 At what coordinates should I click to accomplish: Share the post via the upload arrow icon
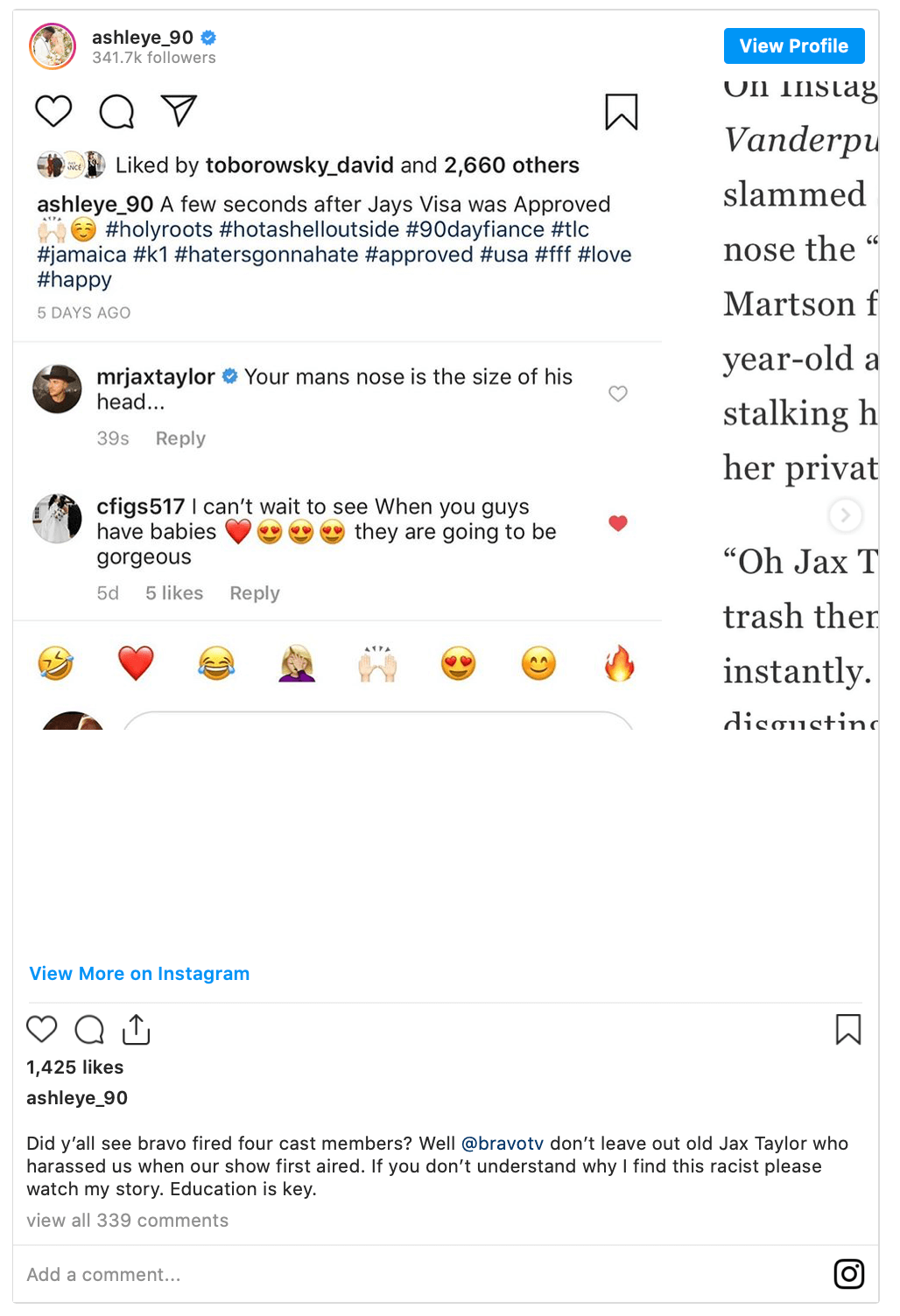tap(137, 1030)
